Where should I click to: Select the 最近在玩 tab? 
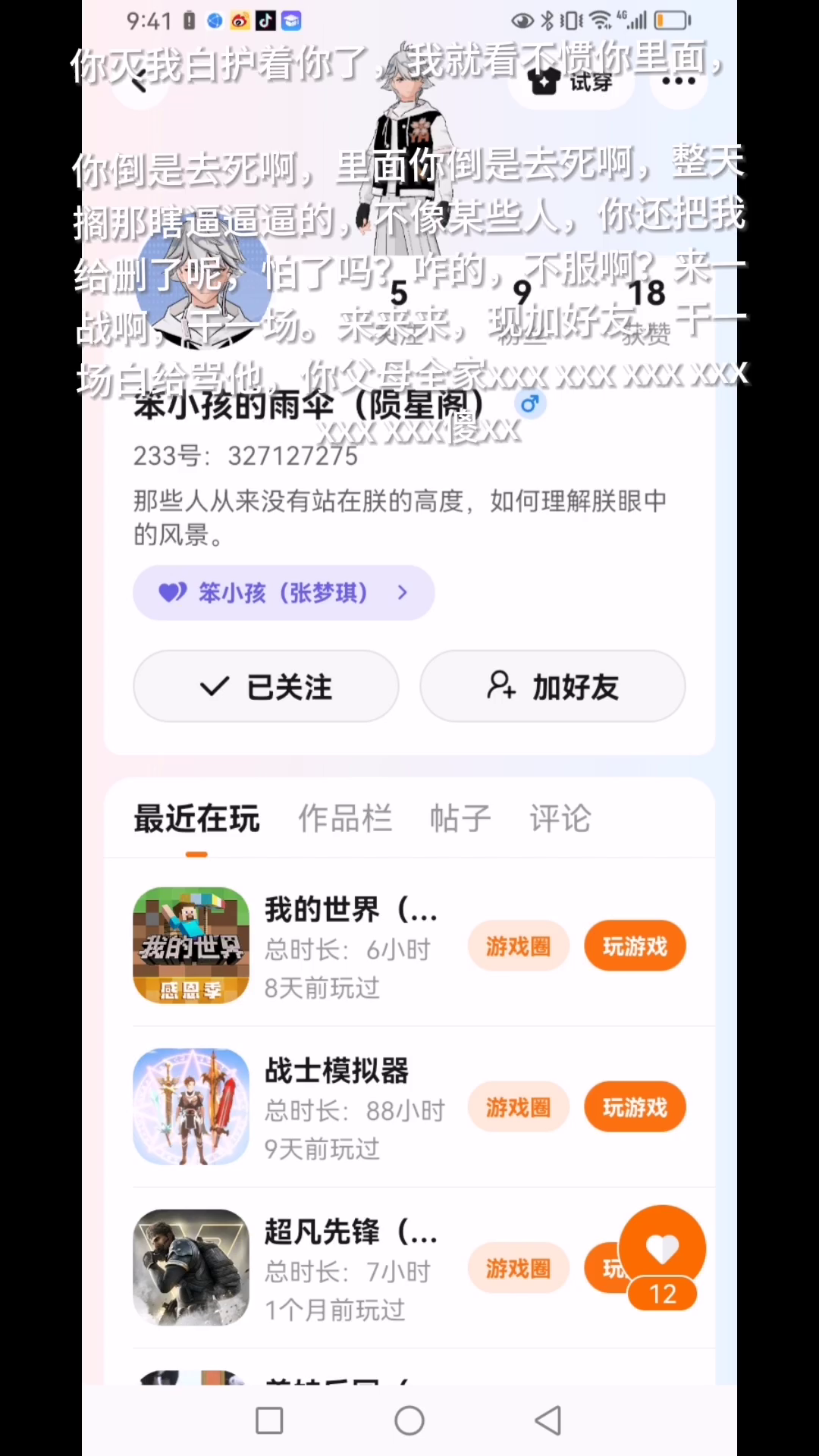196,819
